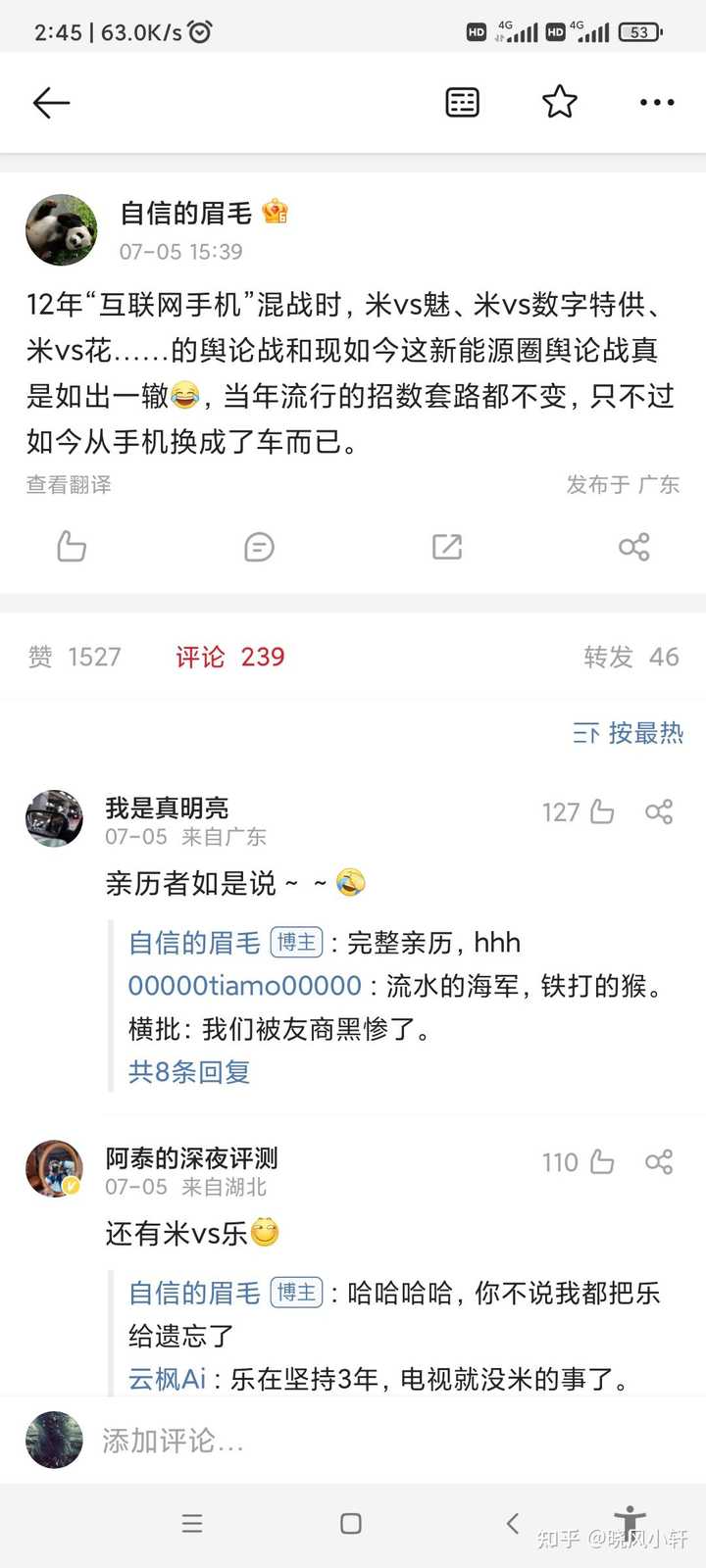Viewport: 706px width, 1568px height.
Task: Share 我是真明亮's comment
Action: [x=659, y=811]
